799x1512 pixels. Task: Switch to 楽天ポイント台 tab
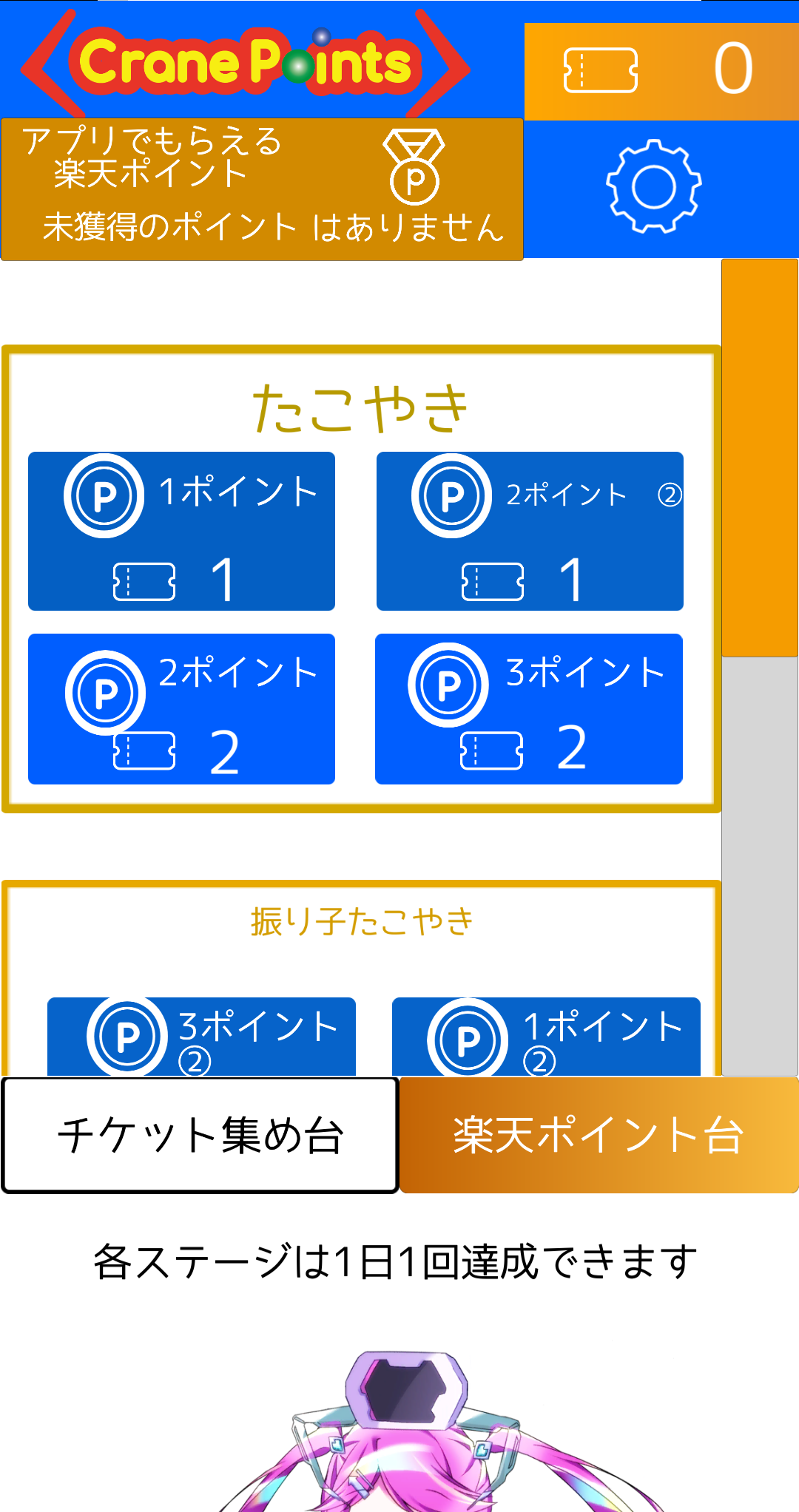pos(599,1135)
